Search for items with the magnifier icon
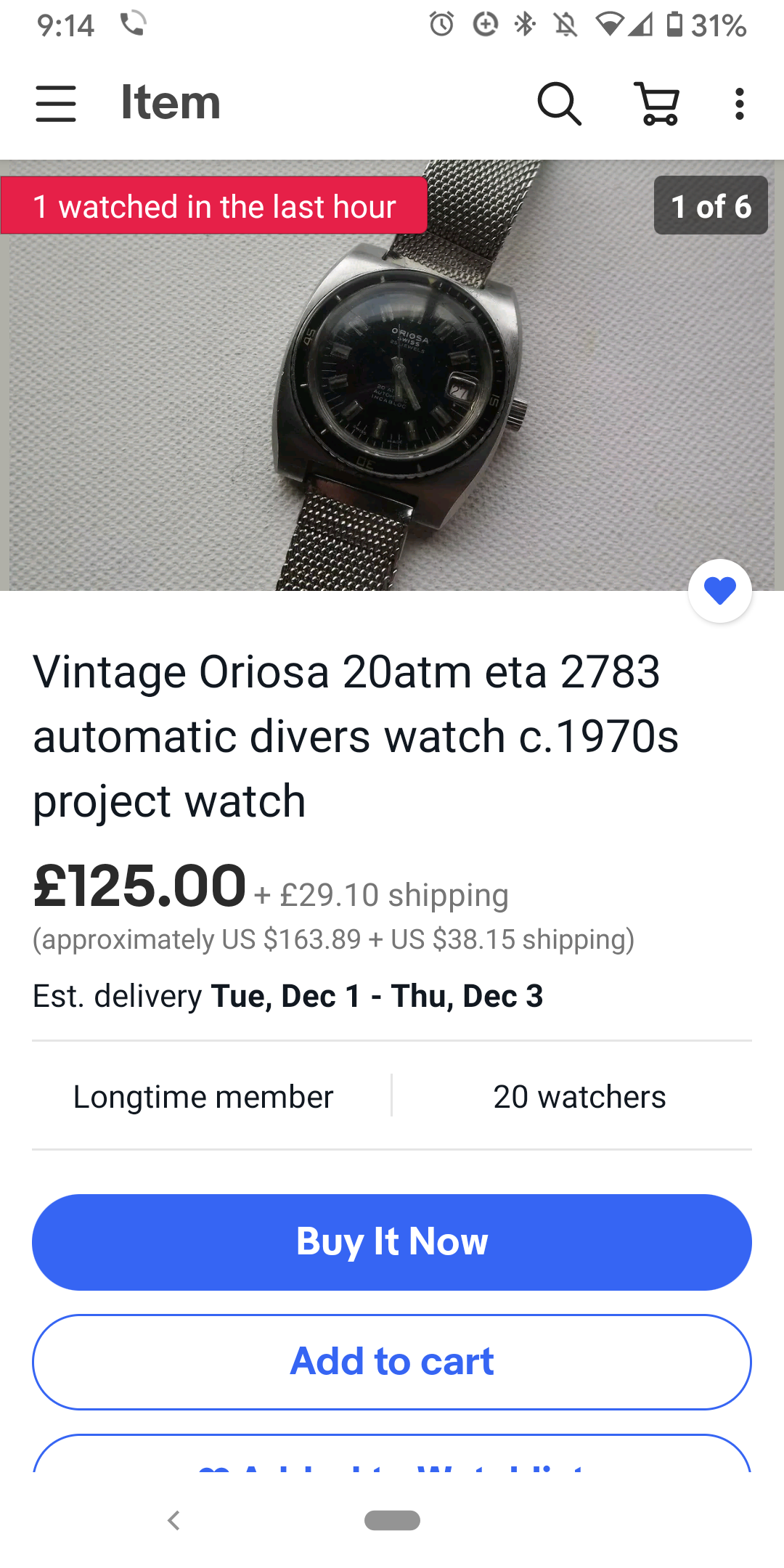This screenshot has height=1568, width=784. point(559,103)
